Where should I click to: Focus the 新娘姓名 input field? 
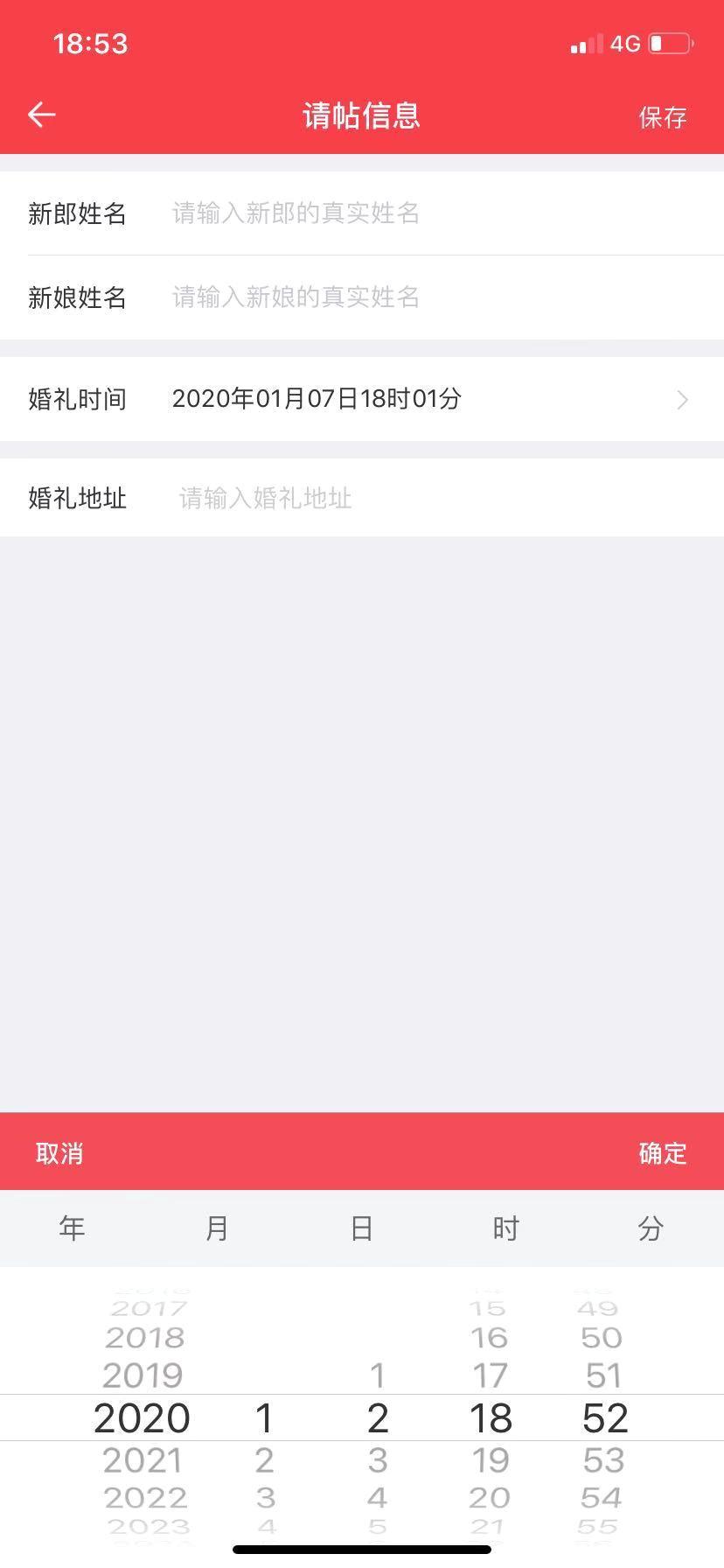[437, 297]
